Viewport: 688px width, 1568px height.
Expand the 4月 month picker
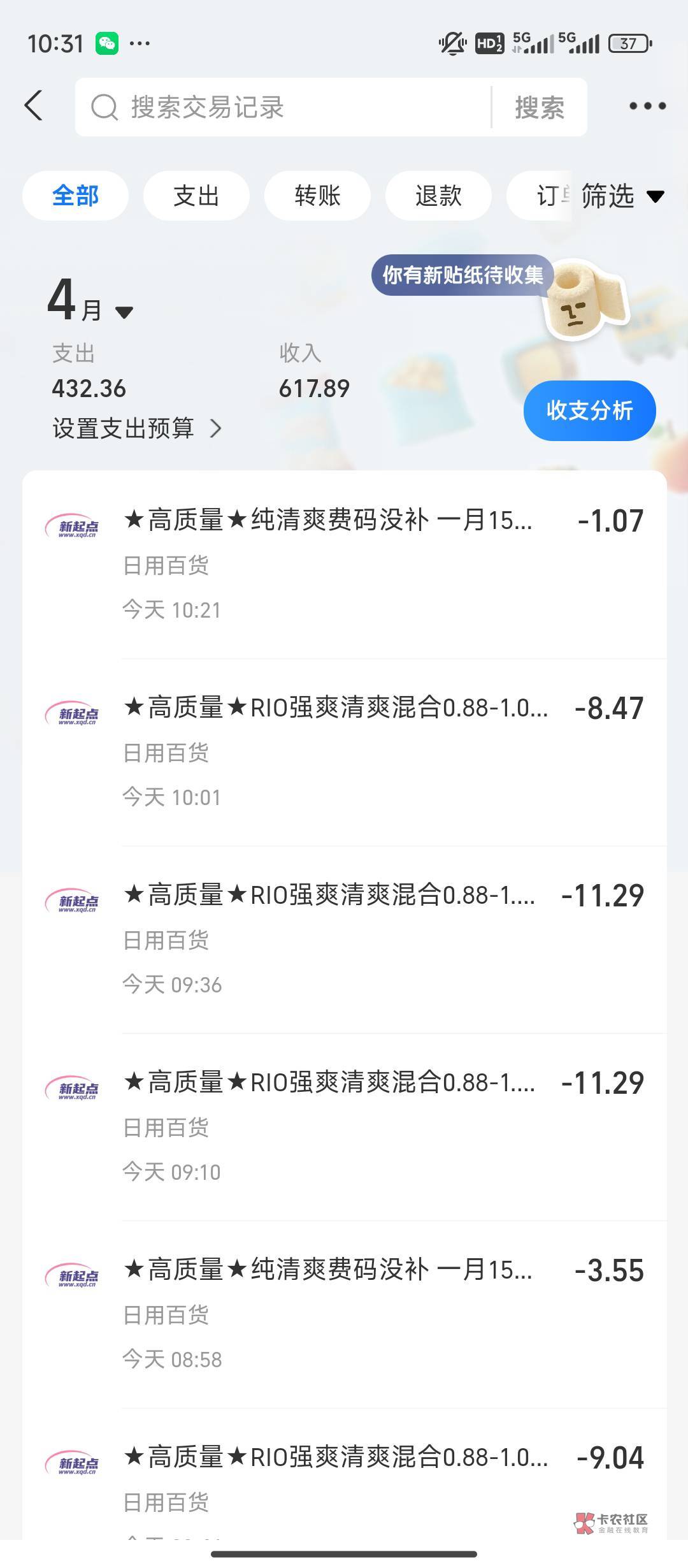[90, 303]
